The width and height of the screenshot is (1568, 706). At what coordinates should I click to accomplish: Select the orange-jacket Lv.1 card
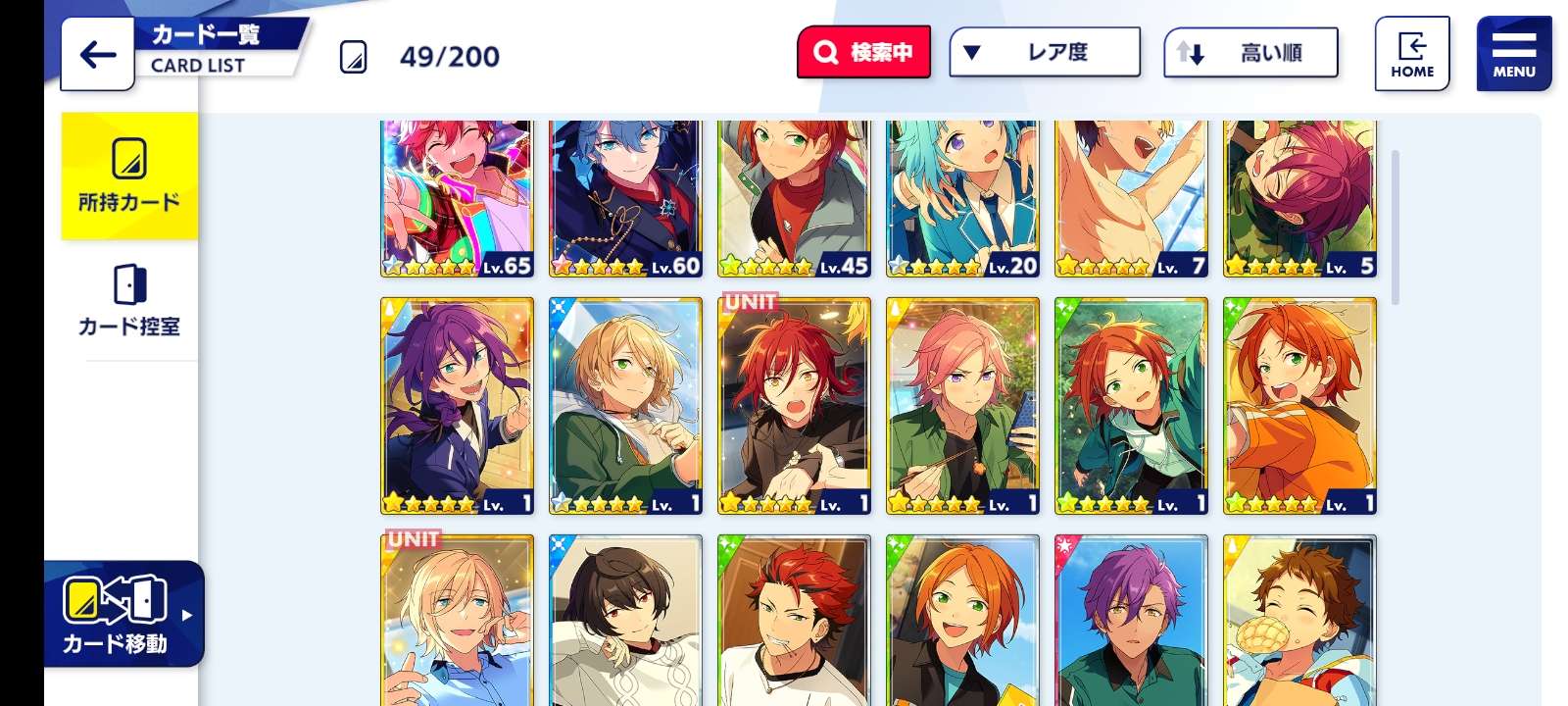tap(1299, 406)
